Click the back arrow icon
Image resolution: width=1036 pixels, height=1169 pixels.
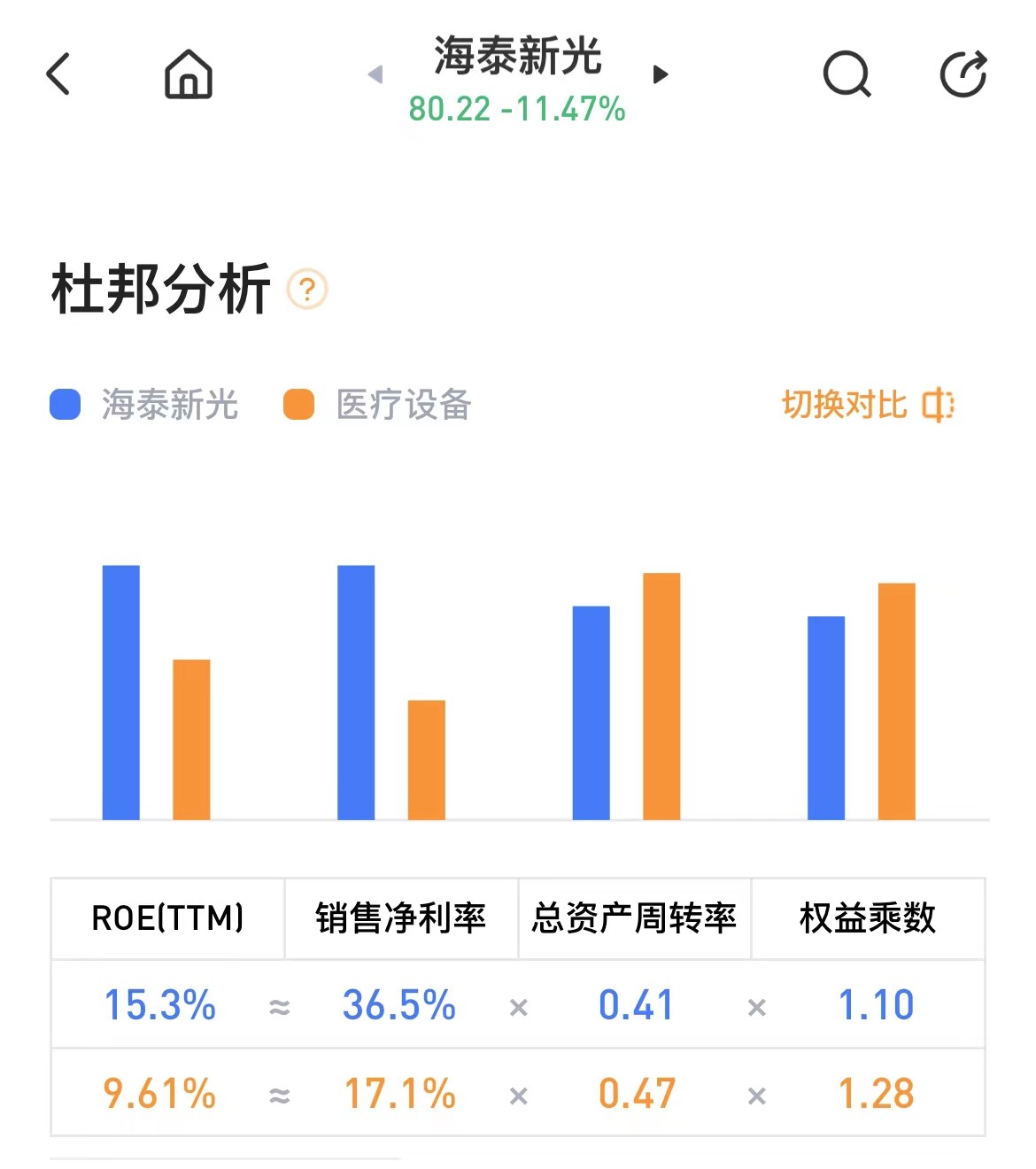pyautogui.click(x=58, y=74)
